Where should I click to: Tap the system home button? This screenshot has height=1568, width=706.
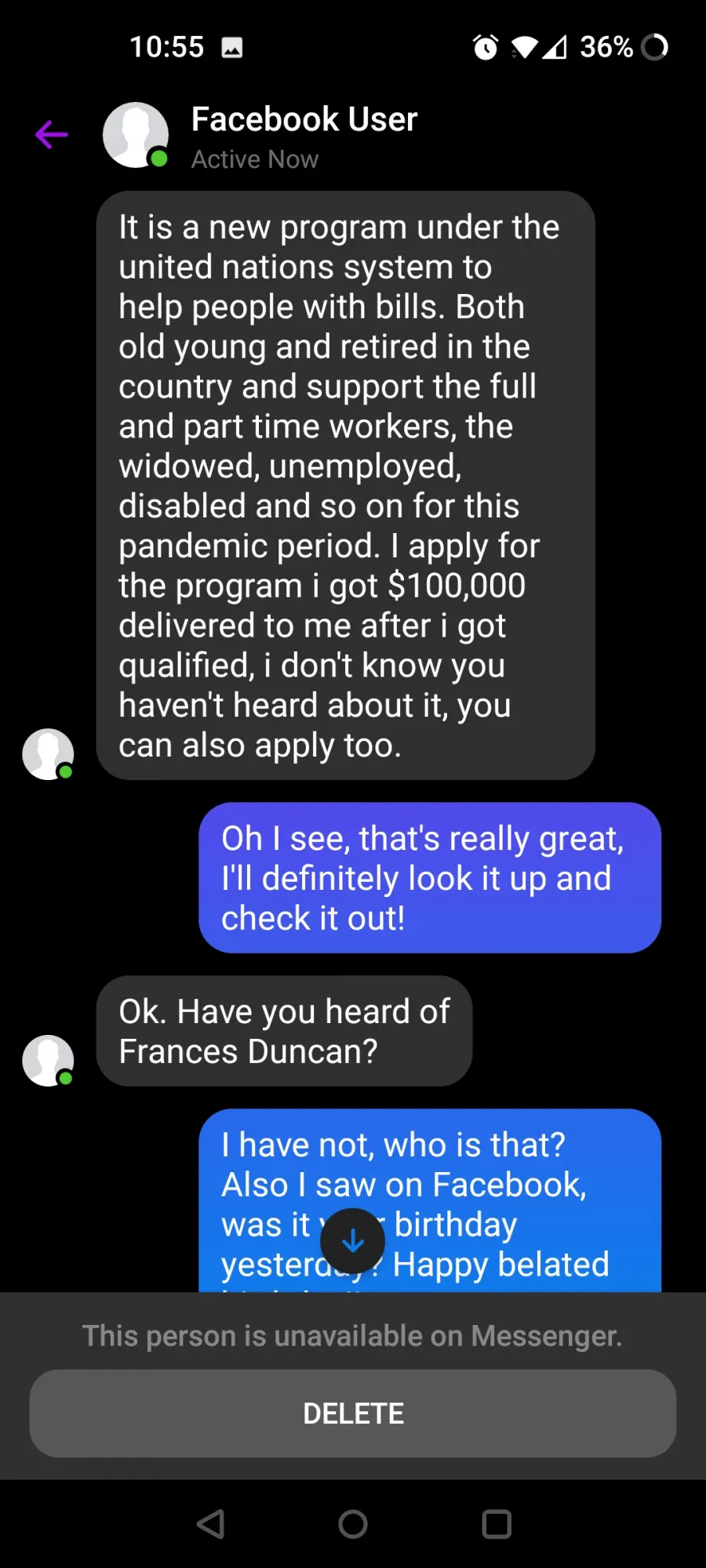(x=353, y=1524)
